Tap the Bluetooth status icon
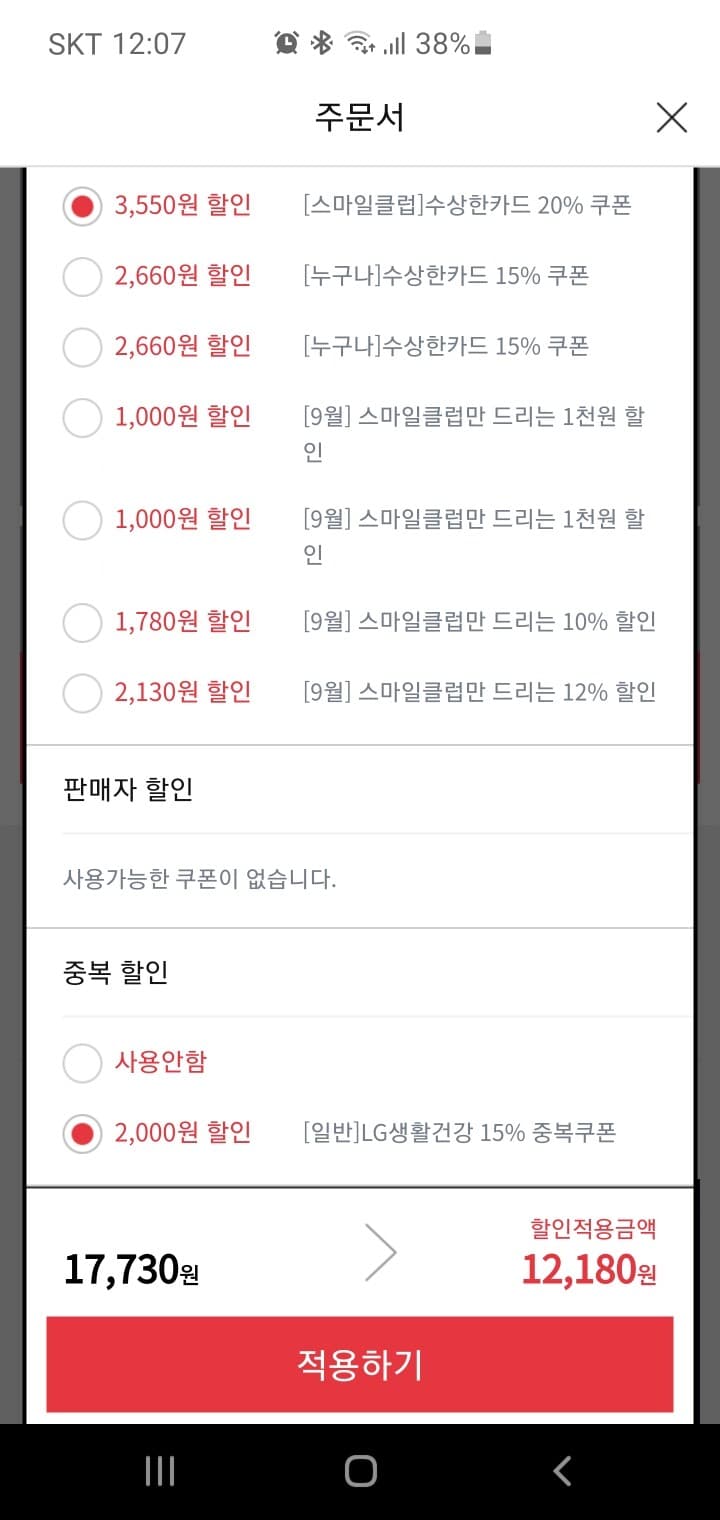Image resolution: width=720 pixels, height=1520 pixels. coord(321,42)
